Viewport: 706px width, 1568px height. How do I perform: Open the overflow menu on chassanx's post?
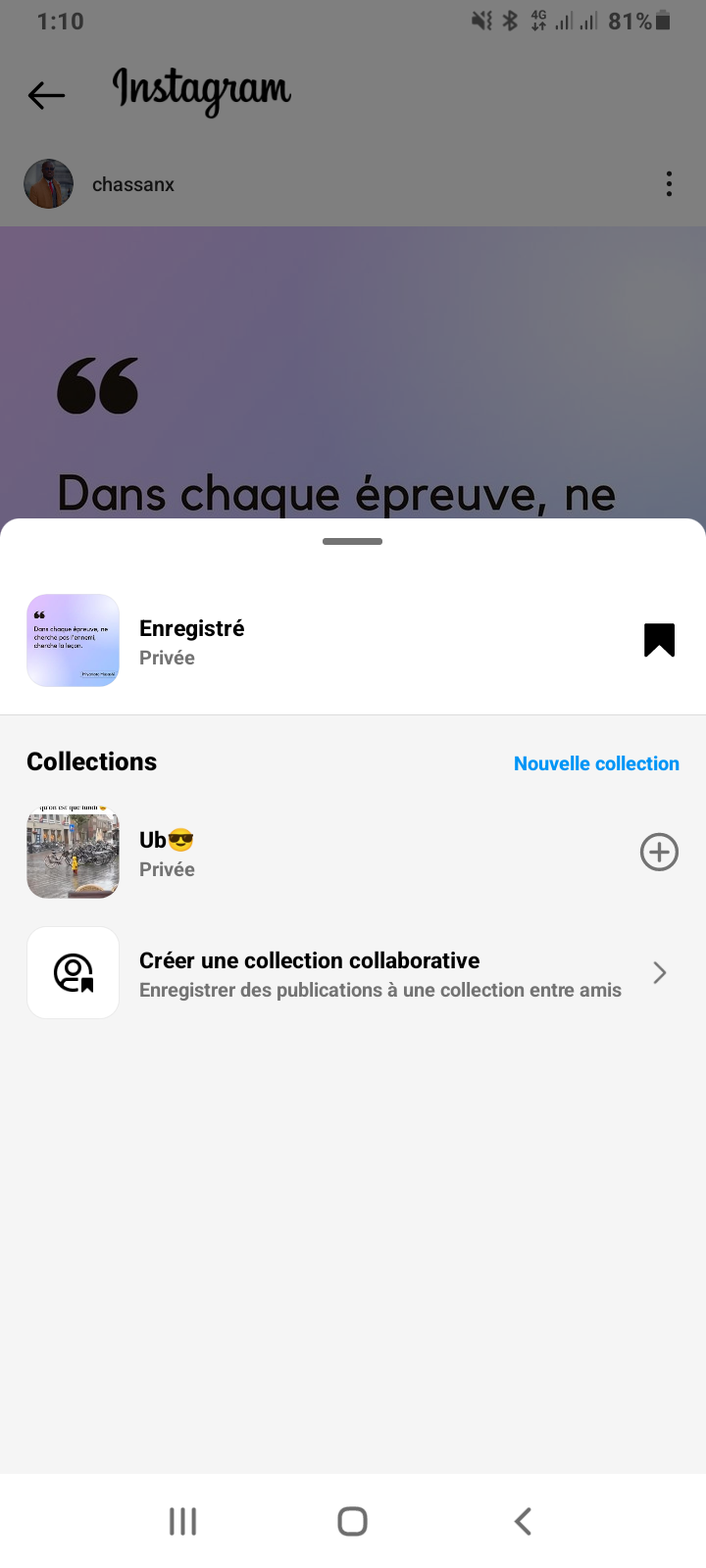click(x=669, y=184)
